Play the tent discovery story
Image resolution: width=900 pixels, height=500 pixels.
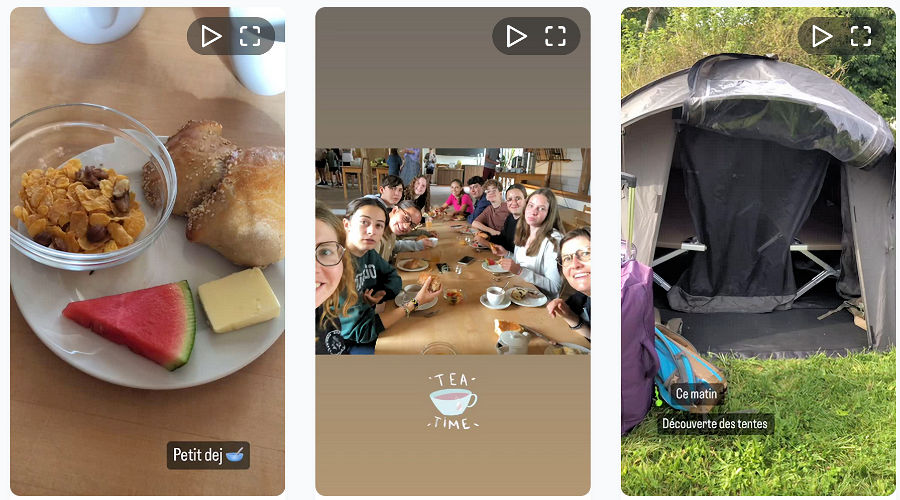pos(822,37)
